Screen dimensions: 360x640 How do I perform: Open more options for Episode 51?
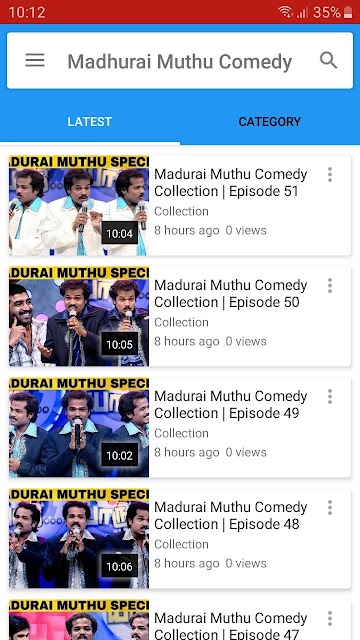(330, 175)
